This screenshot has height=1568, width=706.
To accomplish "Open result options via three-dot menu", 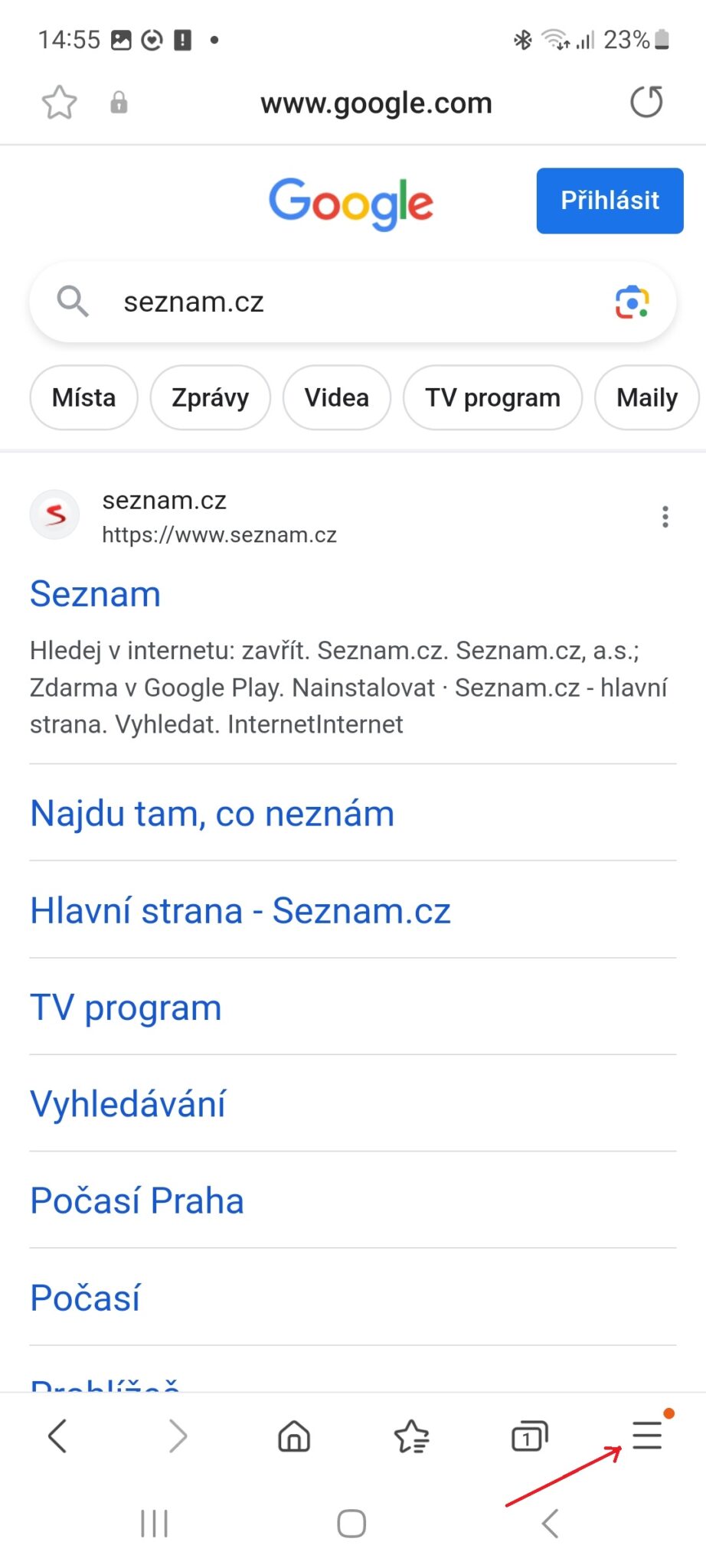I will (665, 516).
